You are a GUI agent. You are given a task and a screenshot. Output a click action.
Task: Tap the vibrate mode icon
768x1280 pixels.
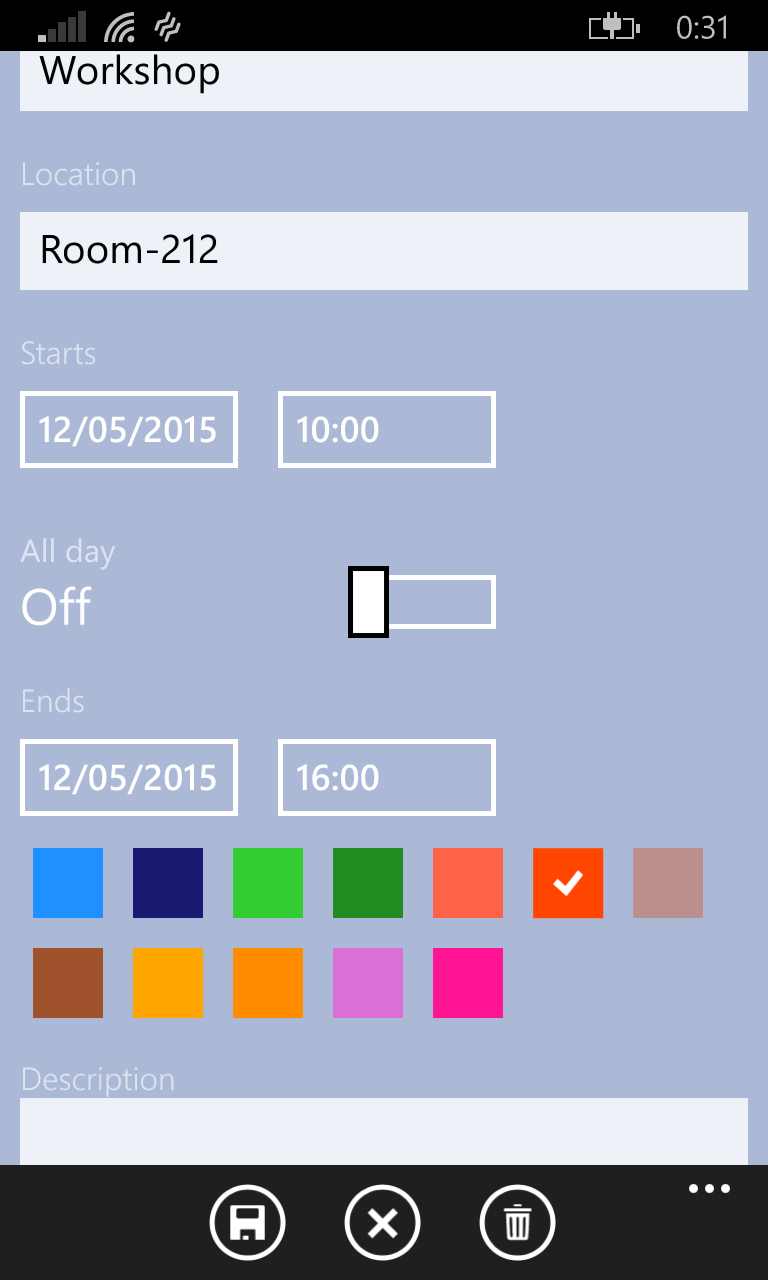(x=166, y=27)
